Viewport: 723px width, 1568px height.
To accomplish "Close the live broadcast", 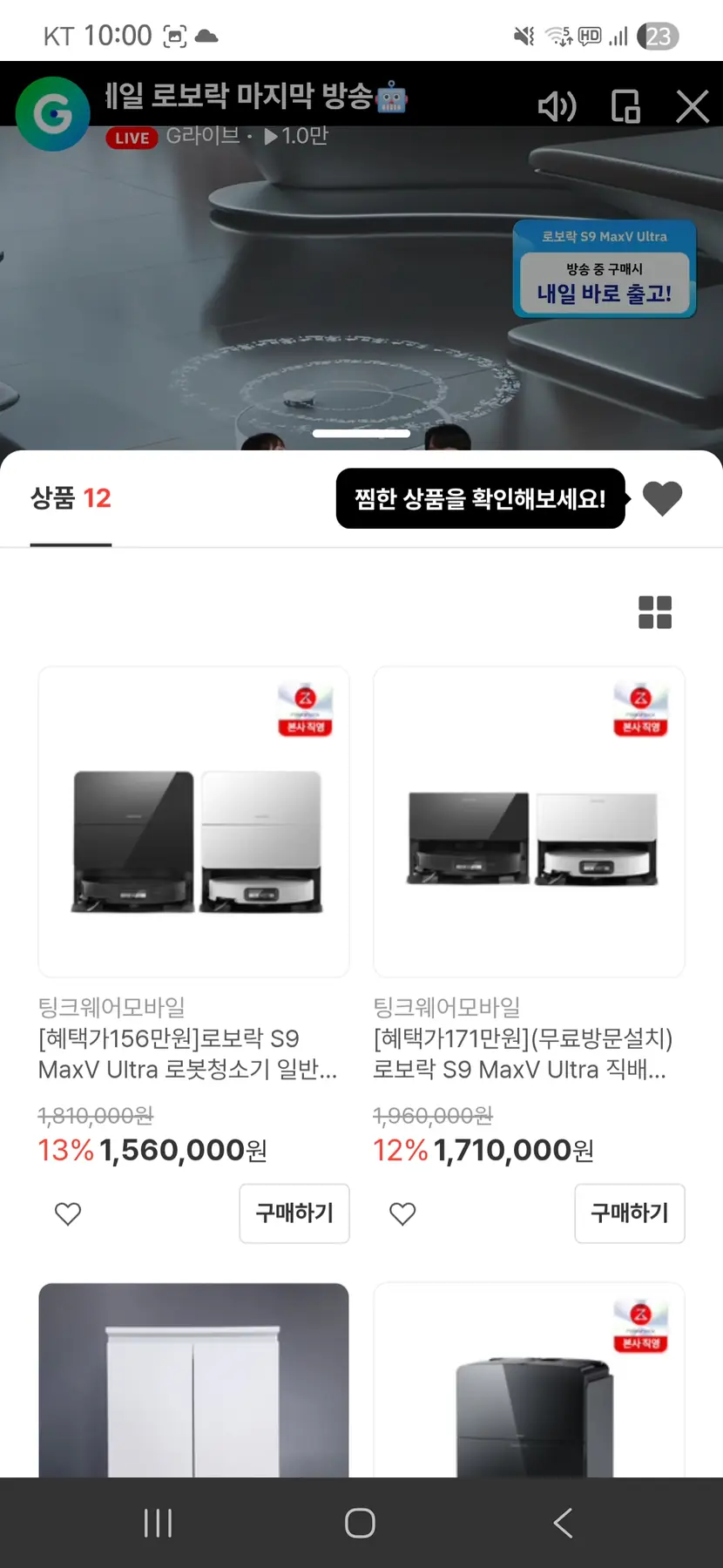I will [x=693, y=107].
